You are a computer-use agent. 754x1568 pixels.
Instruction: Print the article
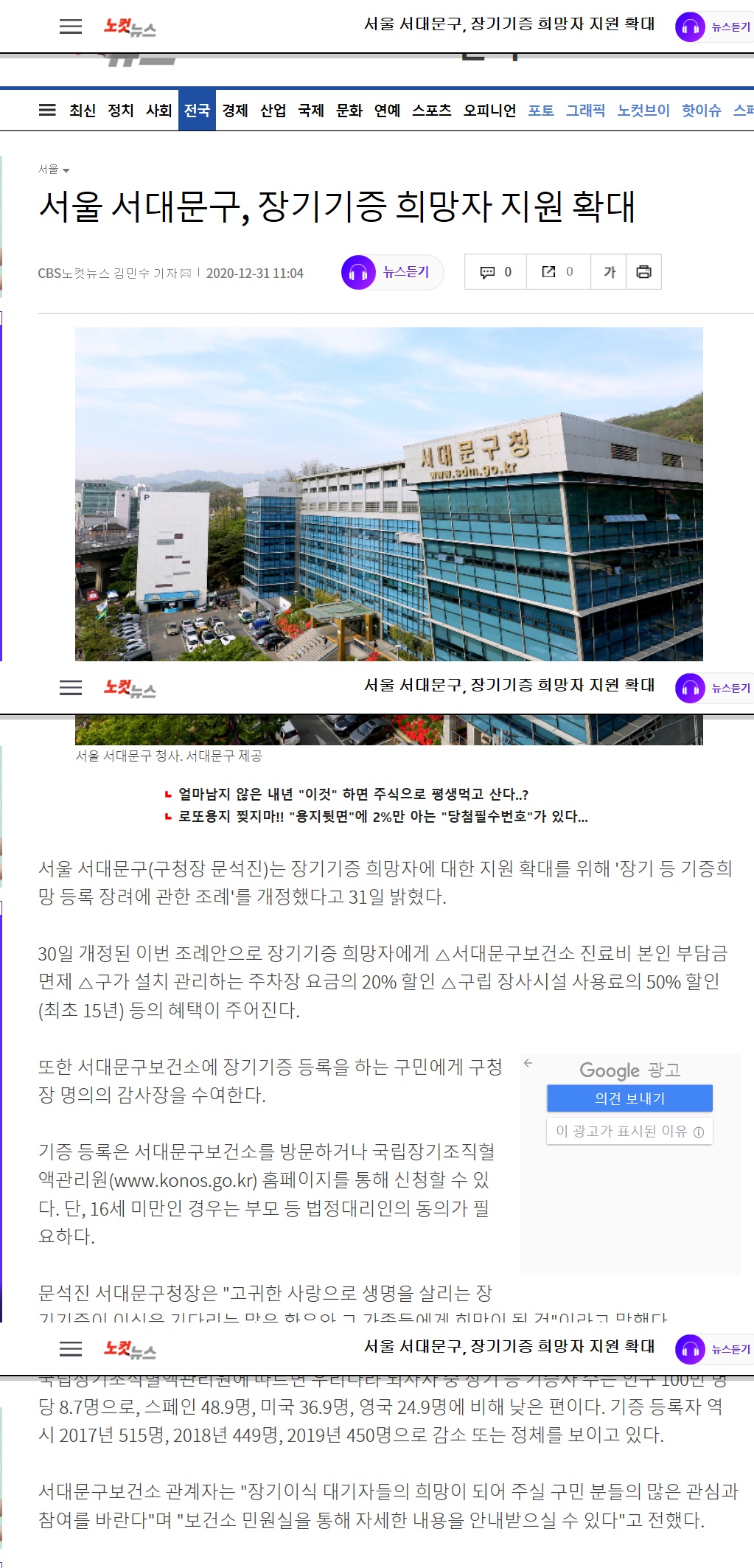pos(643,272)
